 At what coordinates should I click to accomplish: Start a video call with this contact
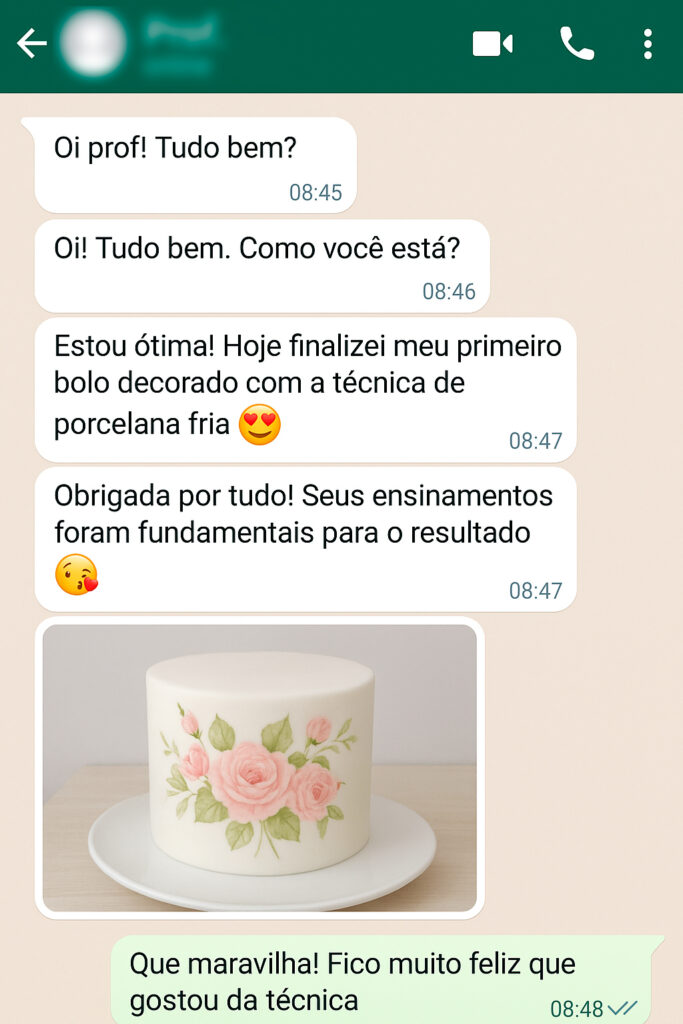(x=492, y=44)
